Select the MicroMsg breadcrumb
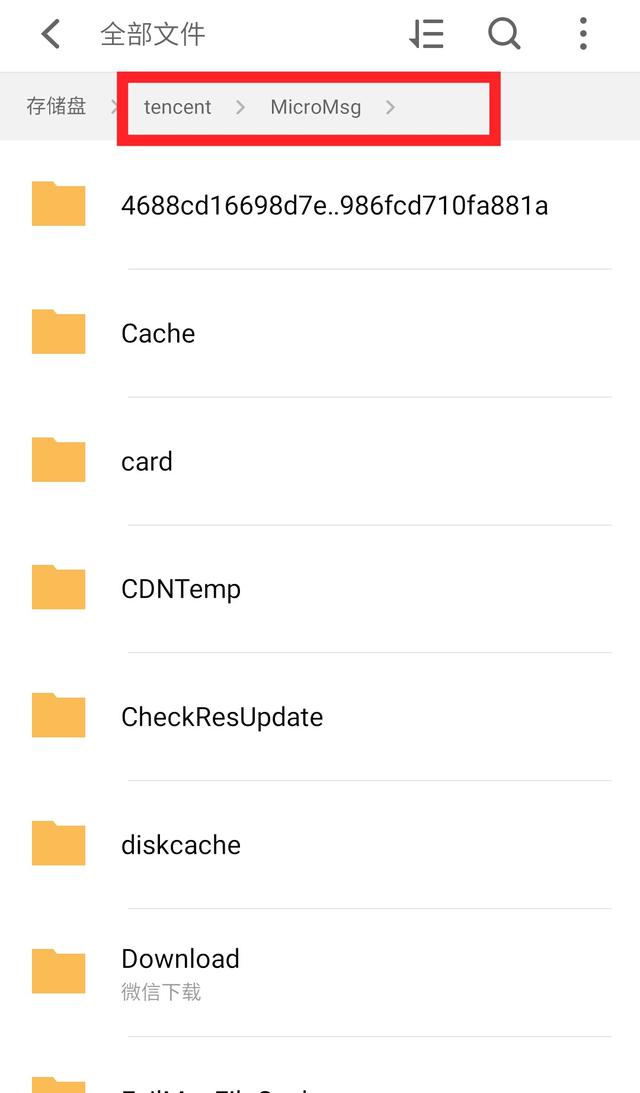 pos(315,107)
